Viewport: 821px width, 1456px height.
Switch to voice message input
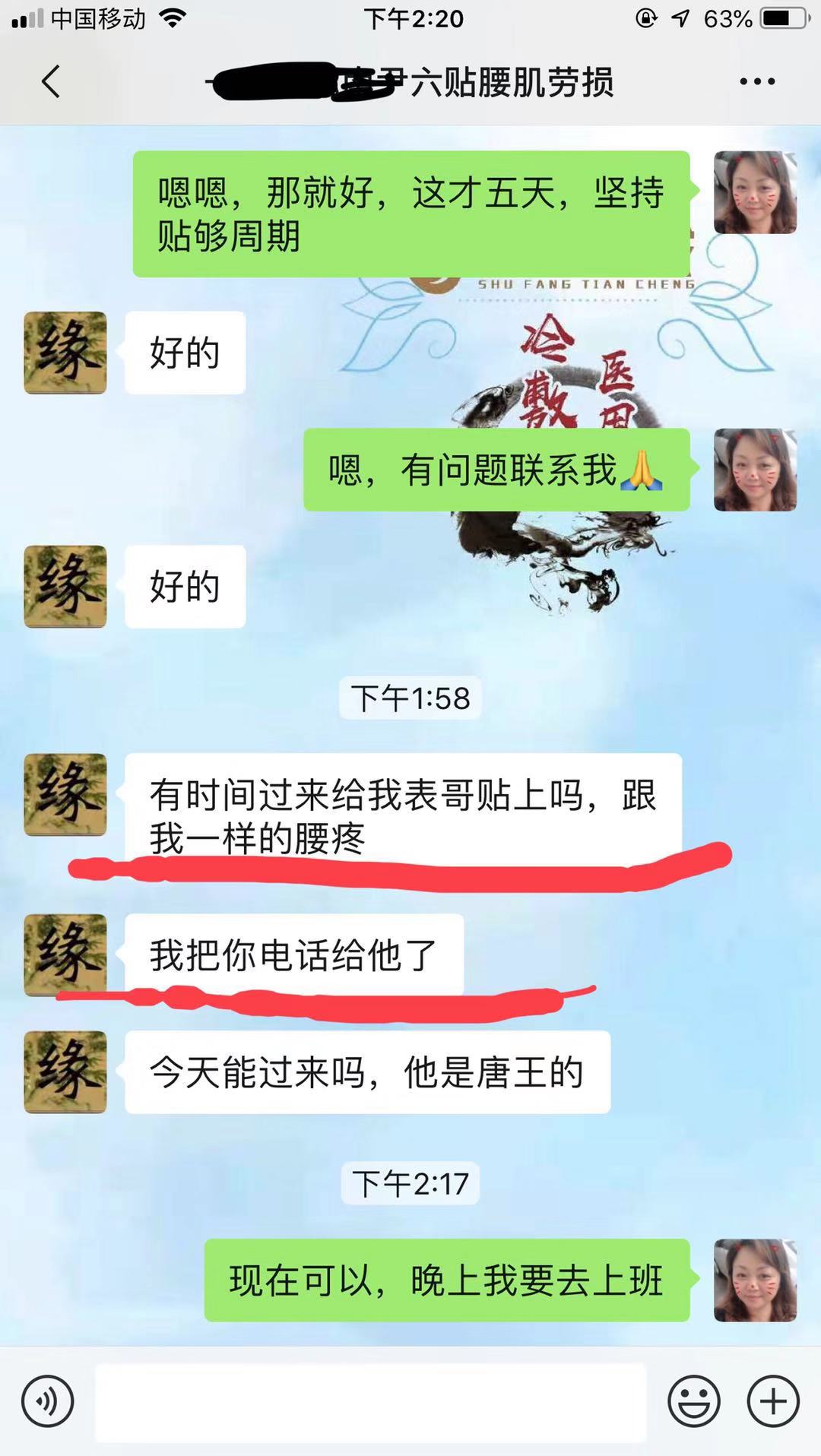pos(47,1401)
